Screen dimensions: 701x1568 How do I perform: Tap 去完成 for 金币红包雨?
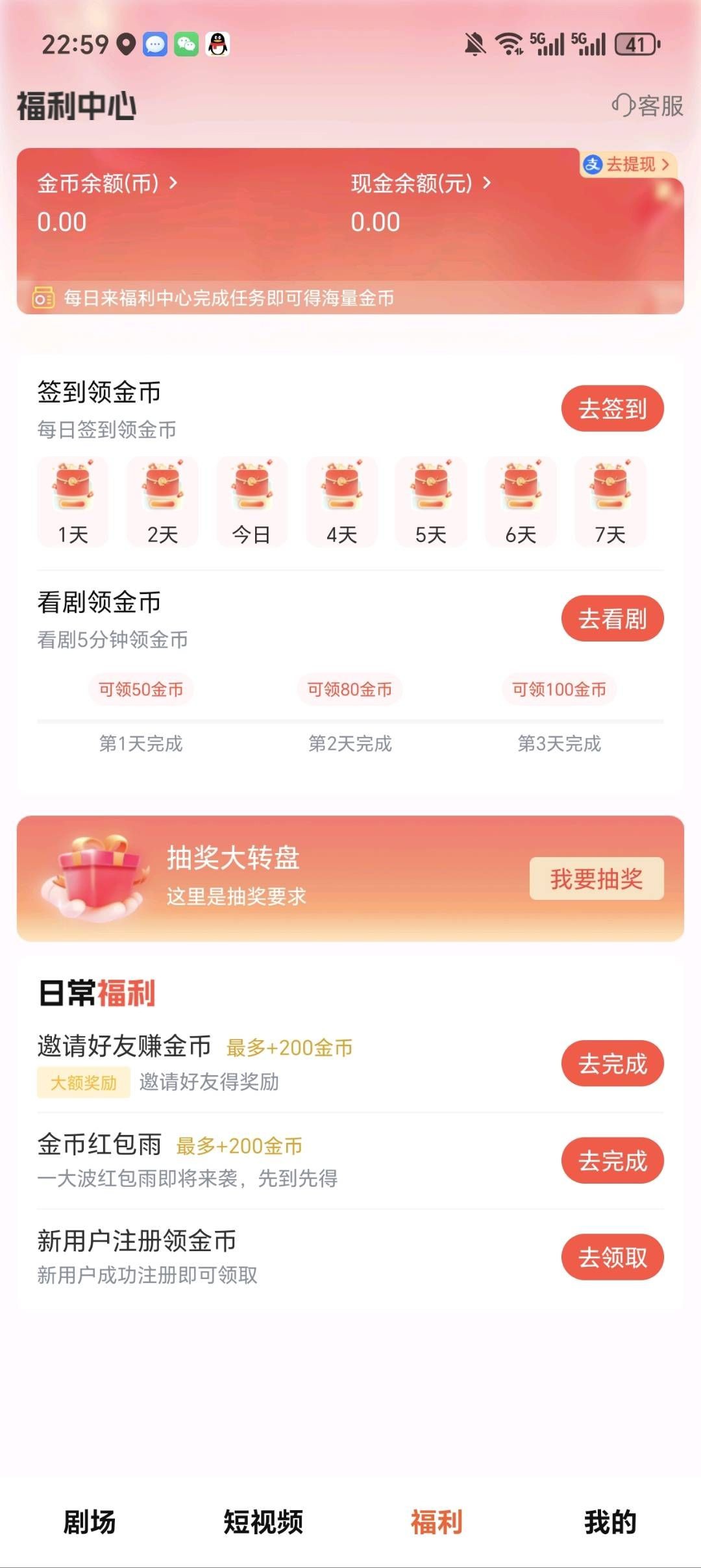612,1160
